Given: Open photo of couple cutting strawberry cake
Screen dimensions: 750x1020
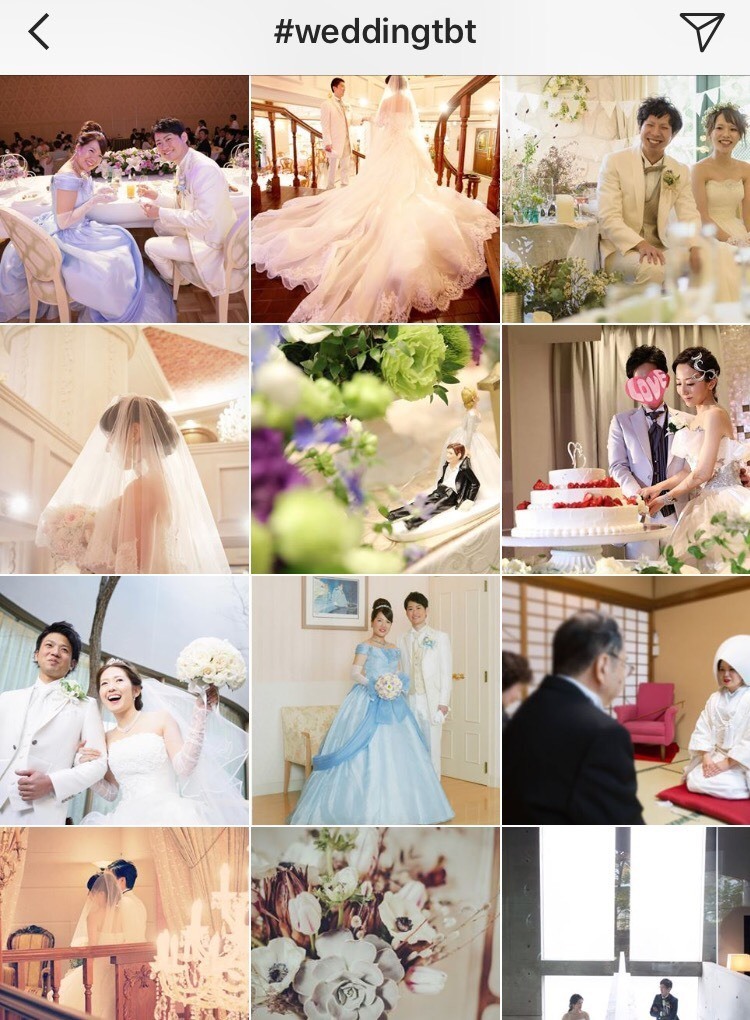Looking at the screenshot, I should click(626, 449).
